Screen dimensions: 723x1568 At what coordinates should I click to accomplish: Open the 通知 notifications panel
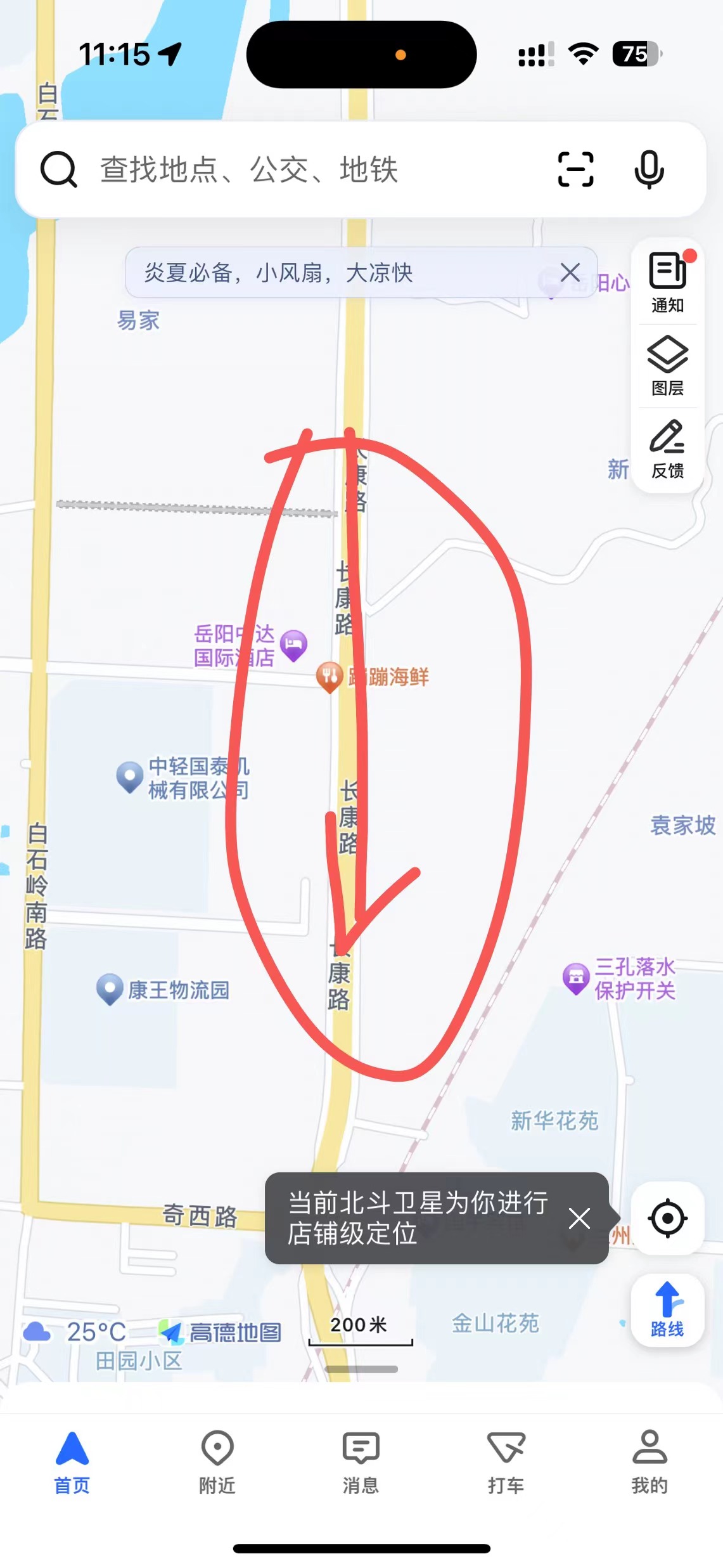tap(667, 283)
